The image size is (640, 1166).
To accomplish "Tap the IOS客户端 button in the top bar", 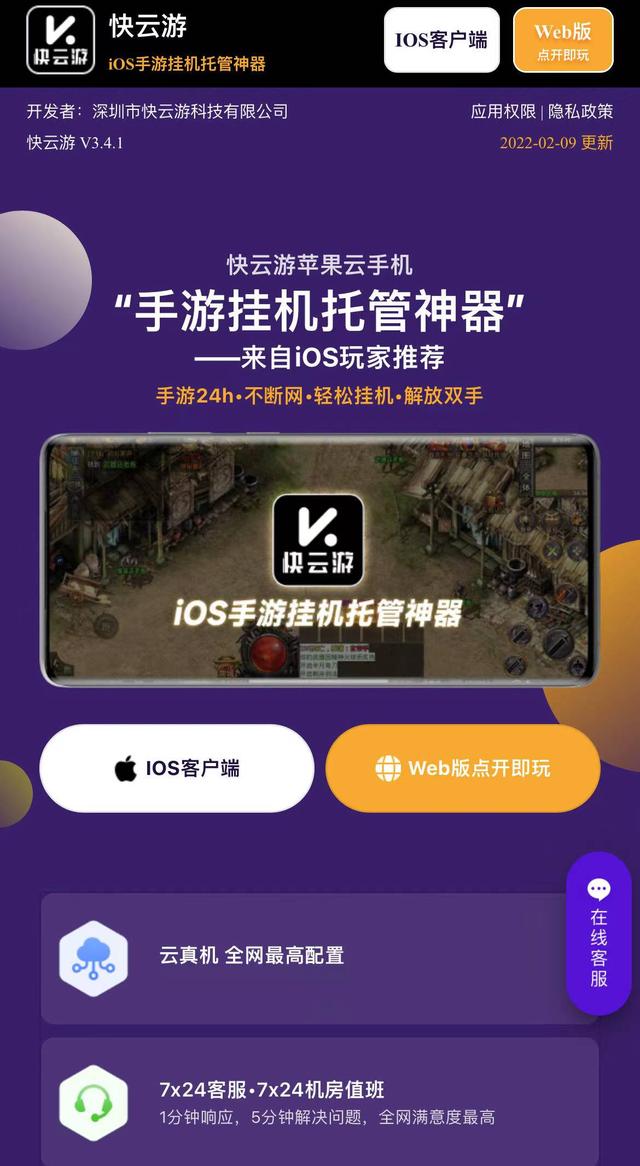I will pos(442,40).
